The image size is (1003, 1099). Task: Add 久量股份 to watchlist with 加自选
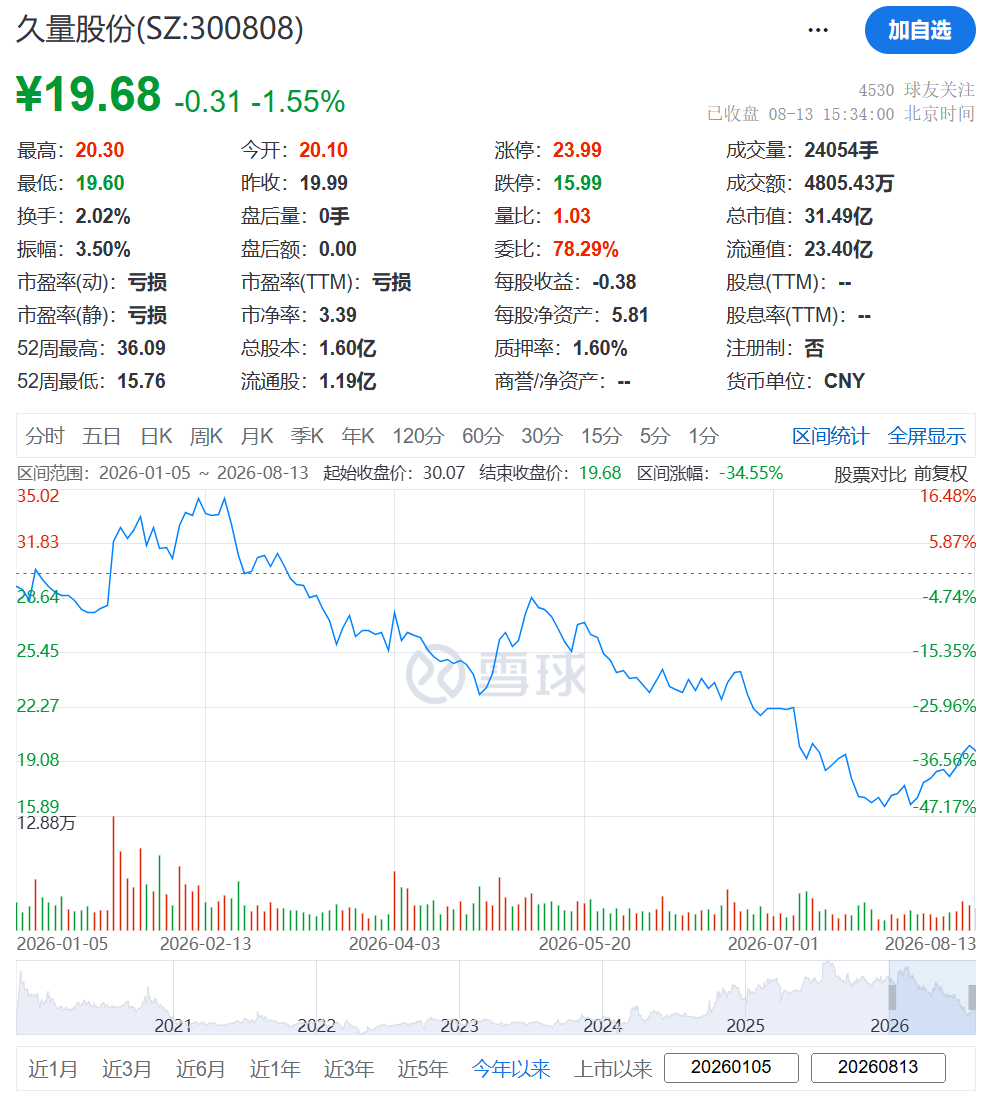click(920, 30)
